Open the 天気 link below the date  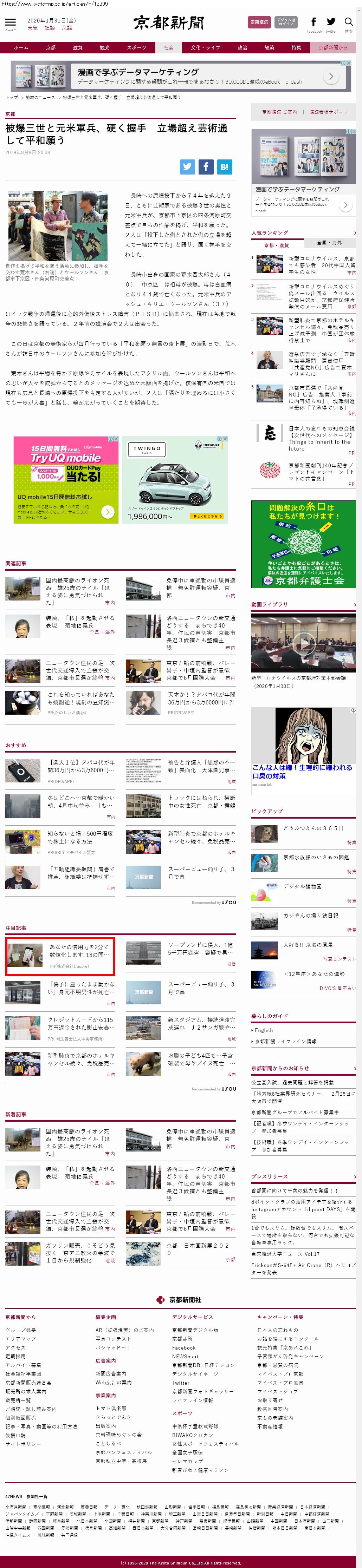(x=32, y=28)
